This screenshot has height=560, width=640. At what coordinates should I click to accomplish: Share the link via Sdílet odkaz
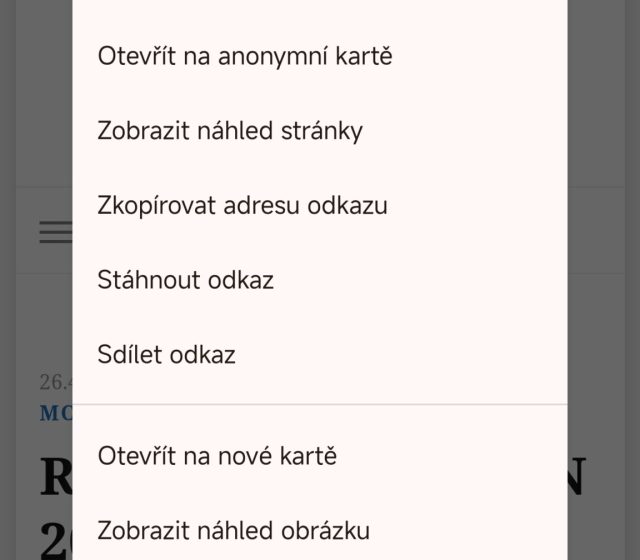coord(167,354)
